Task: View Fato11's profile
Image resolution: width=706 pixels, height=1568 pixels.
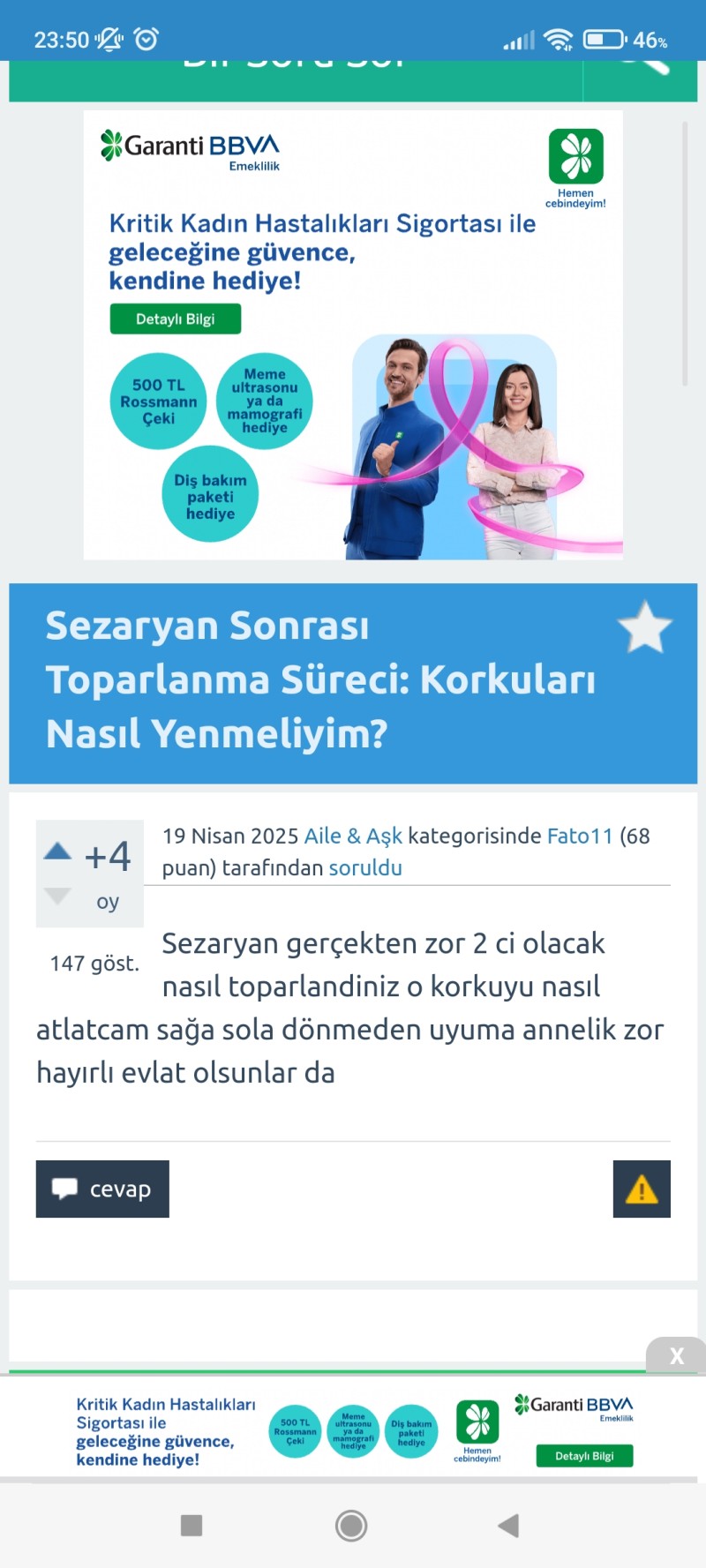Action: tap(580, 836)
